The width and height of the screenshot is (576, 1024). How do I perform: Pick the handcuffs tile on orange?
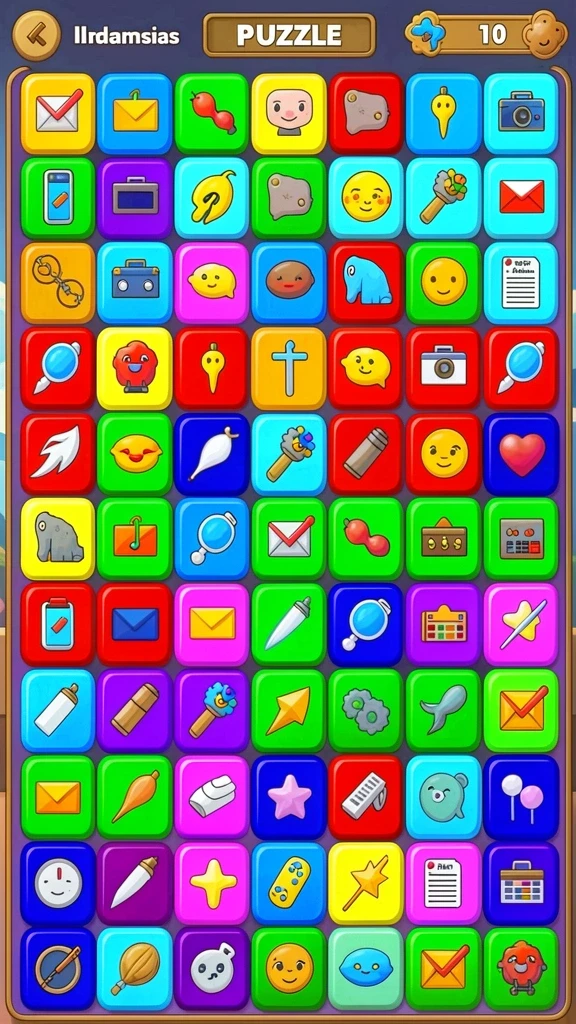click(x=57, y=283)
